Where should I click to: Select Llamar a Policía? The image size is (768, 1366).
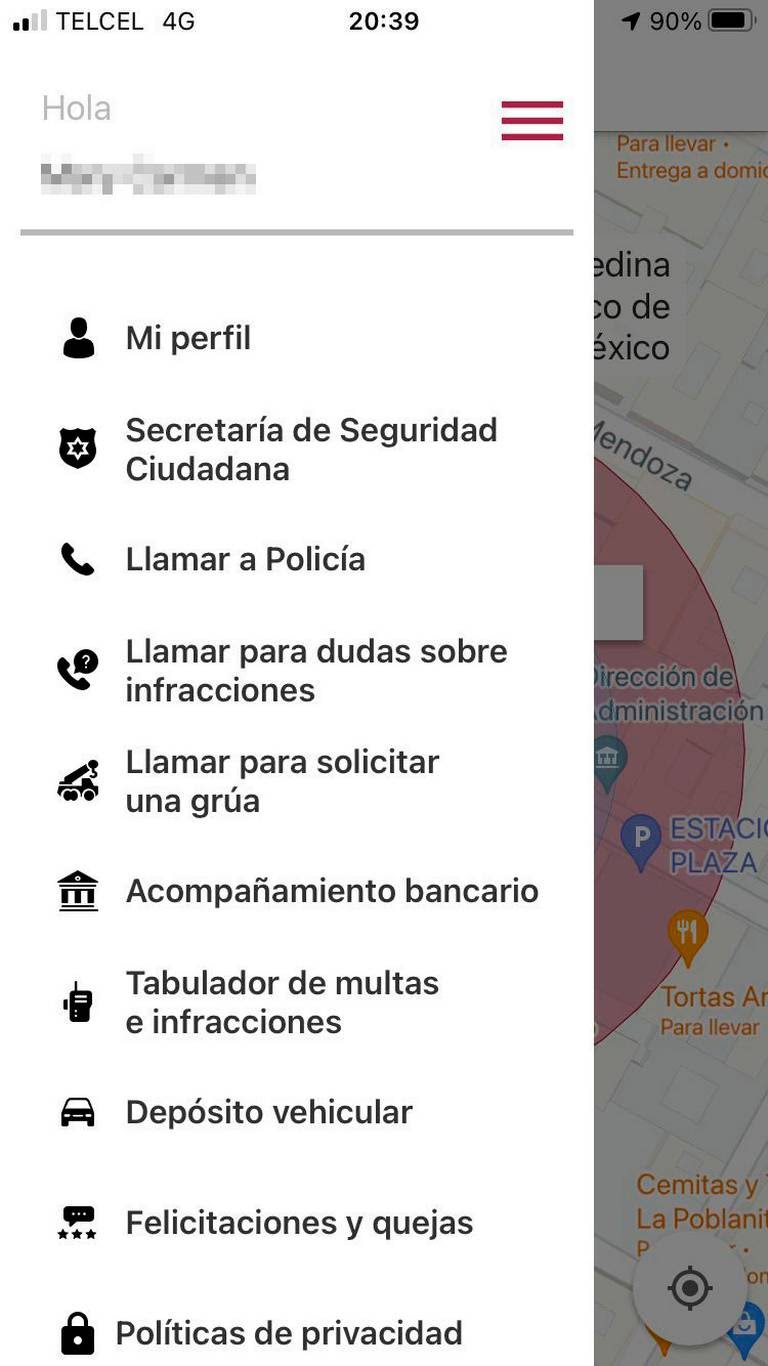click(x=245, y=559)
